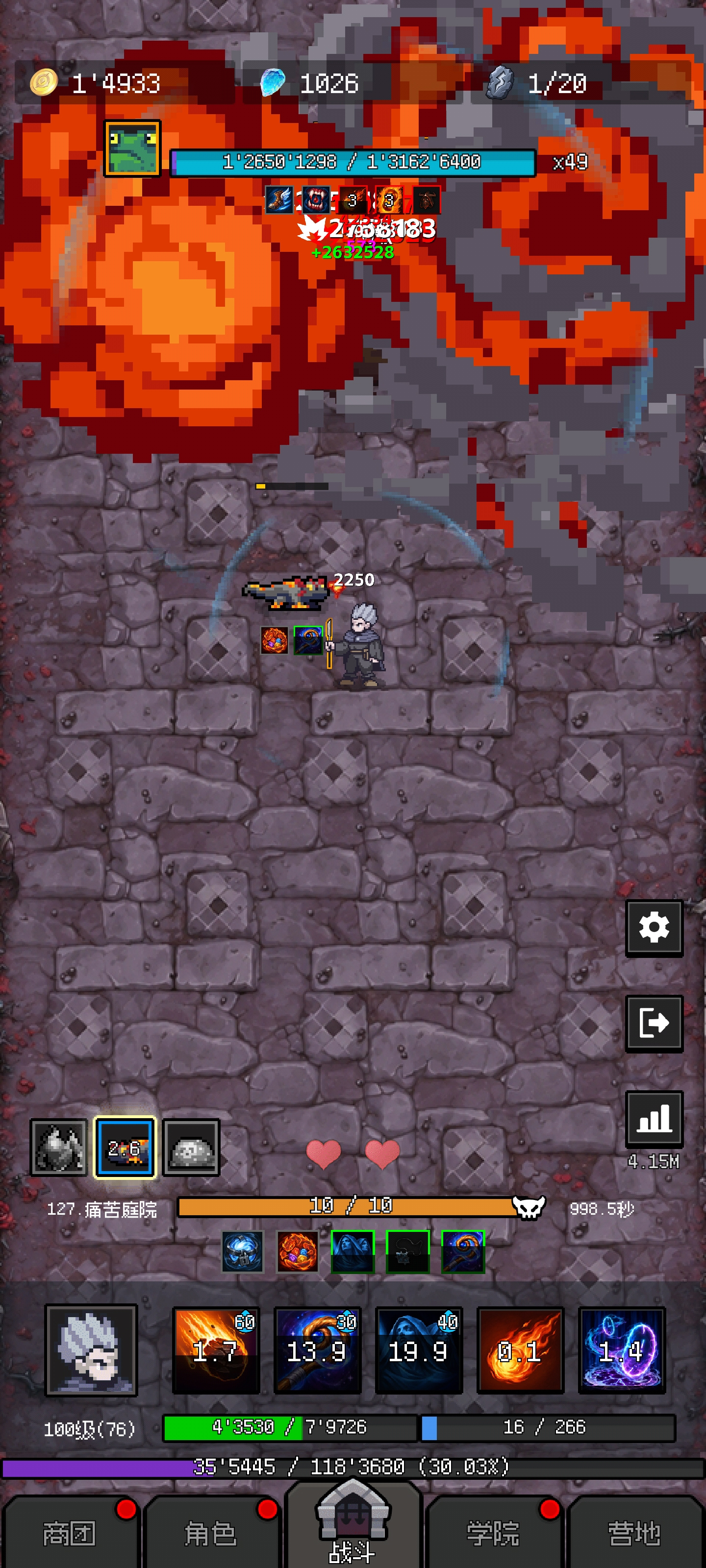Select the highlighted item slot showing 2.6
The height and width of the screenshot is (1568, 706).
(125, 1148)
